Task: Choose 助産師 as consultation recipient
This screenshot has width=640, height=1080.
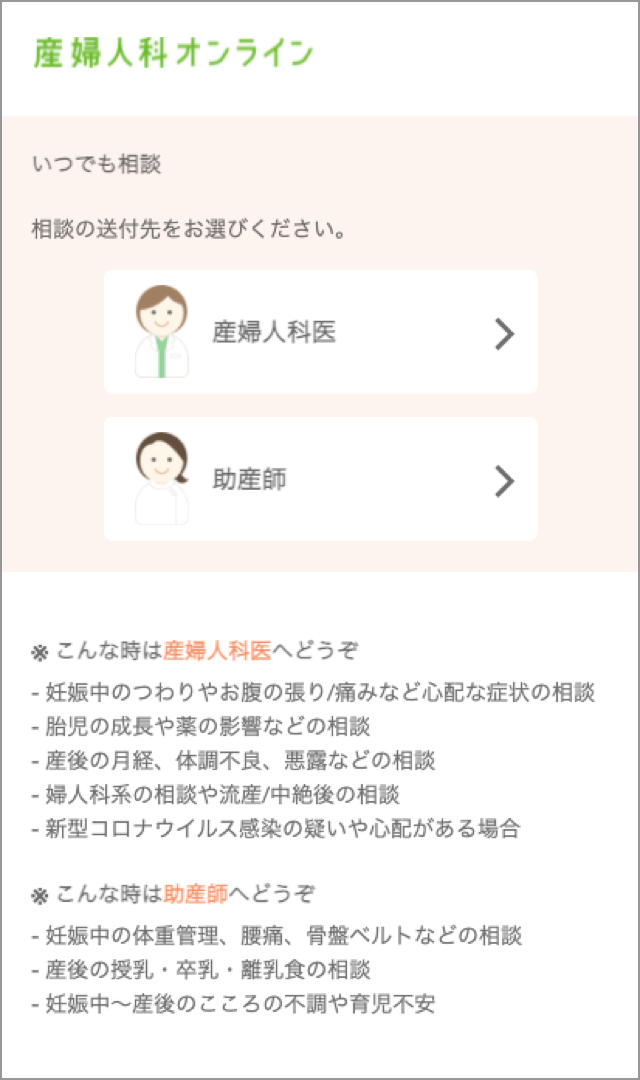Action: pyautogui.click(x=320, y=479)
